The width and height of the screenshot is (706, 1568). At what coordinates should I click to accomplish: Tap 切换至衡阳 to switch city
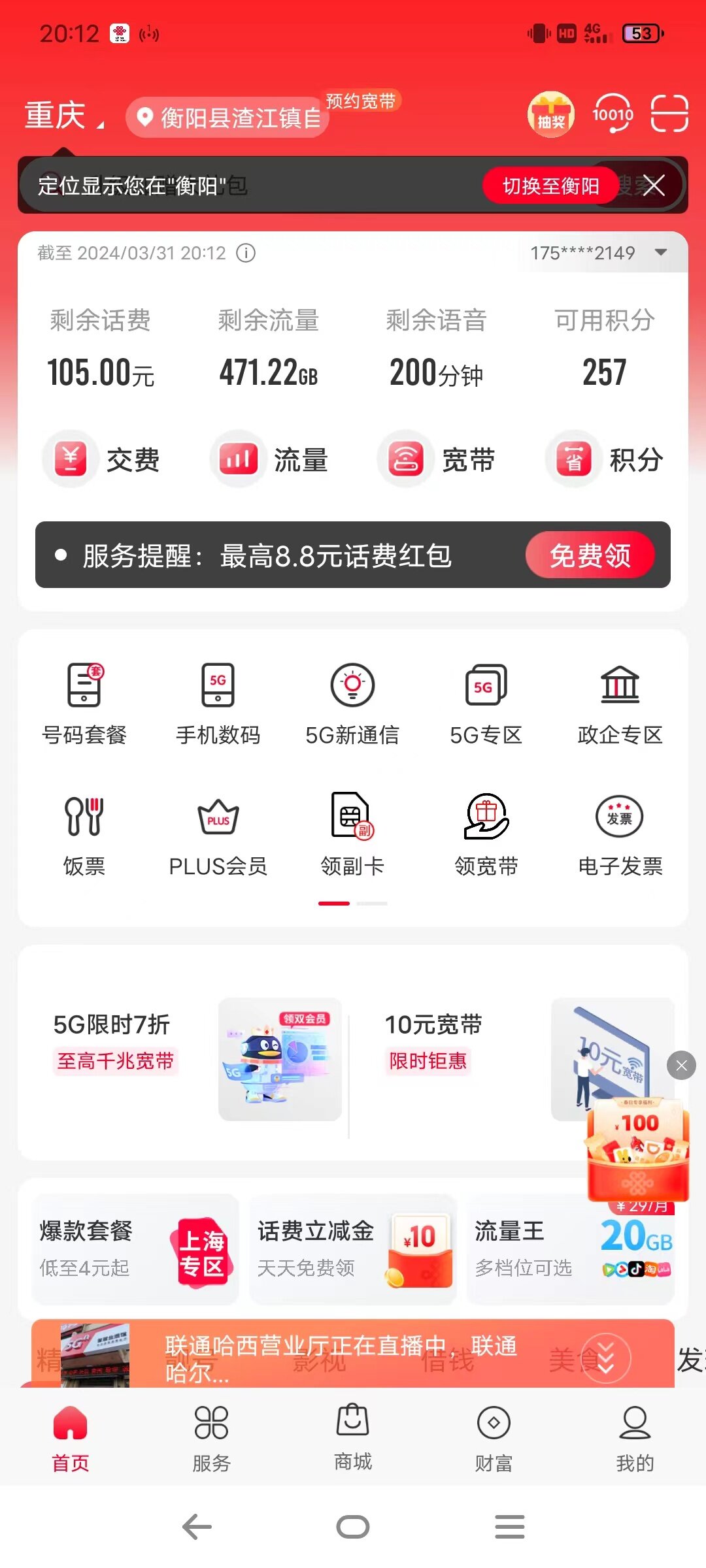pyautogui.click(x=550, y=186)
